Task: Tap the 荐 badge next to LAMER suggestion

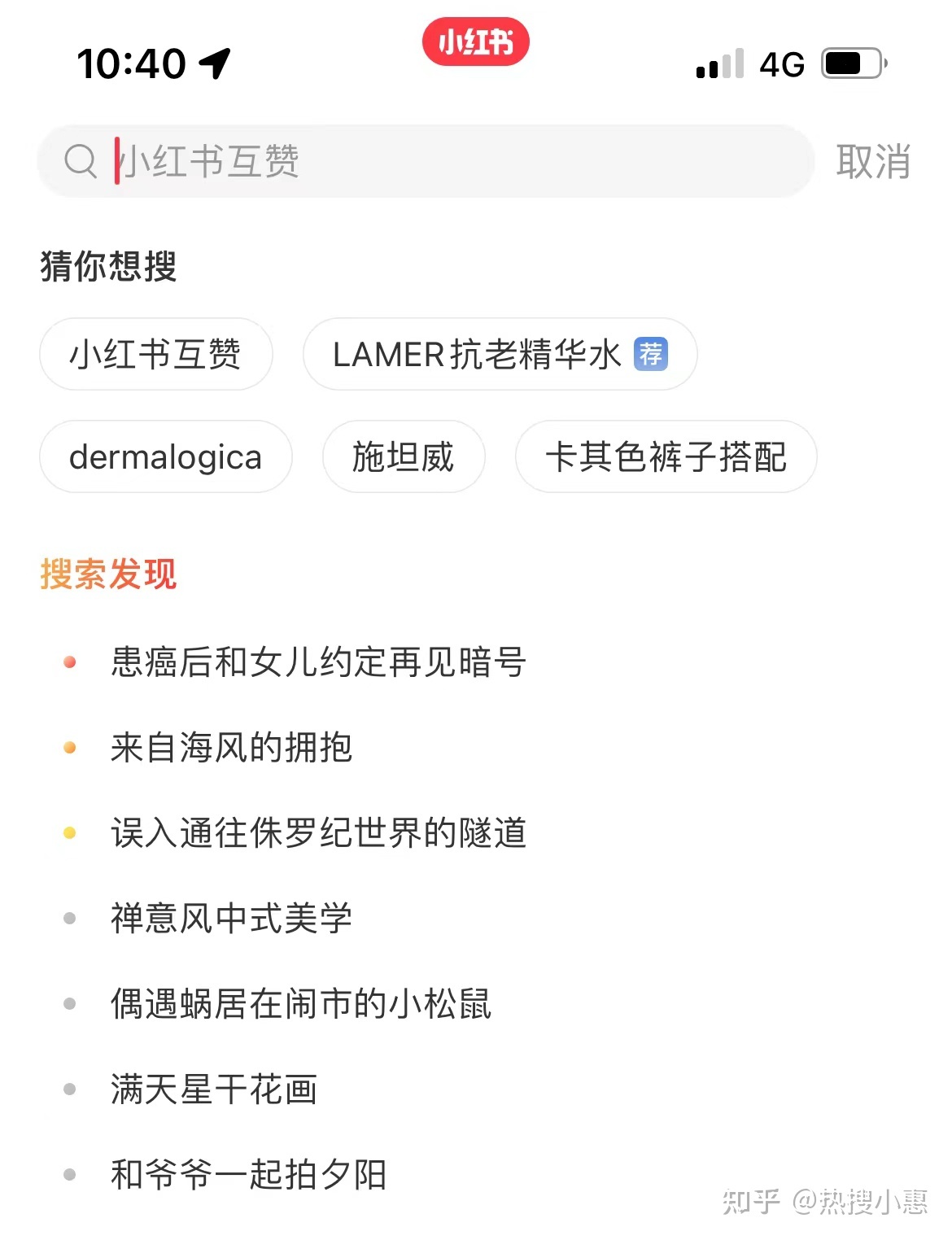Action: tap(651, 354)
